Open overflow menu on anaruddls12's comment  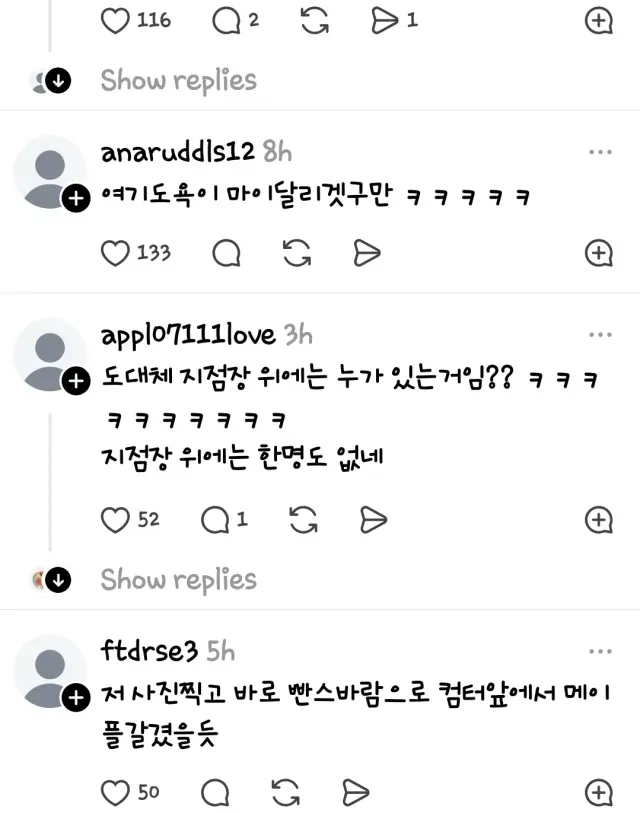pos(600,152)
